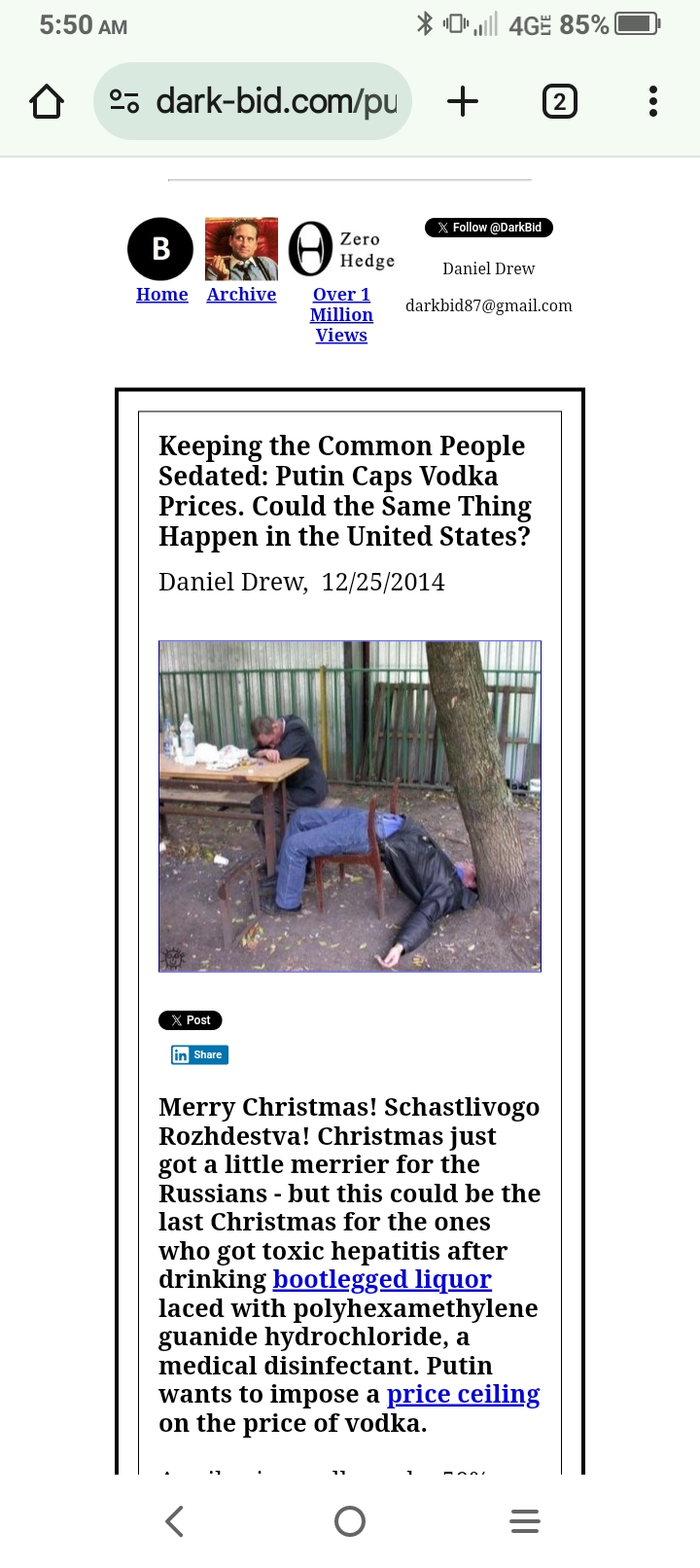Tap the X Post button
Screen dimensions: 700x1568
(x=191, y=1020)
